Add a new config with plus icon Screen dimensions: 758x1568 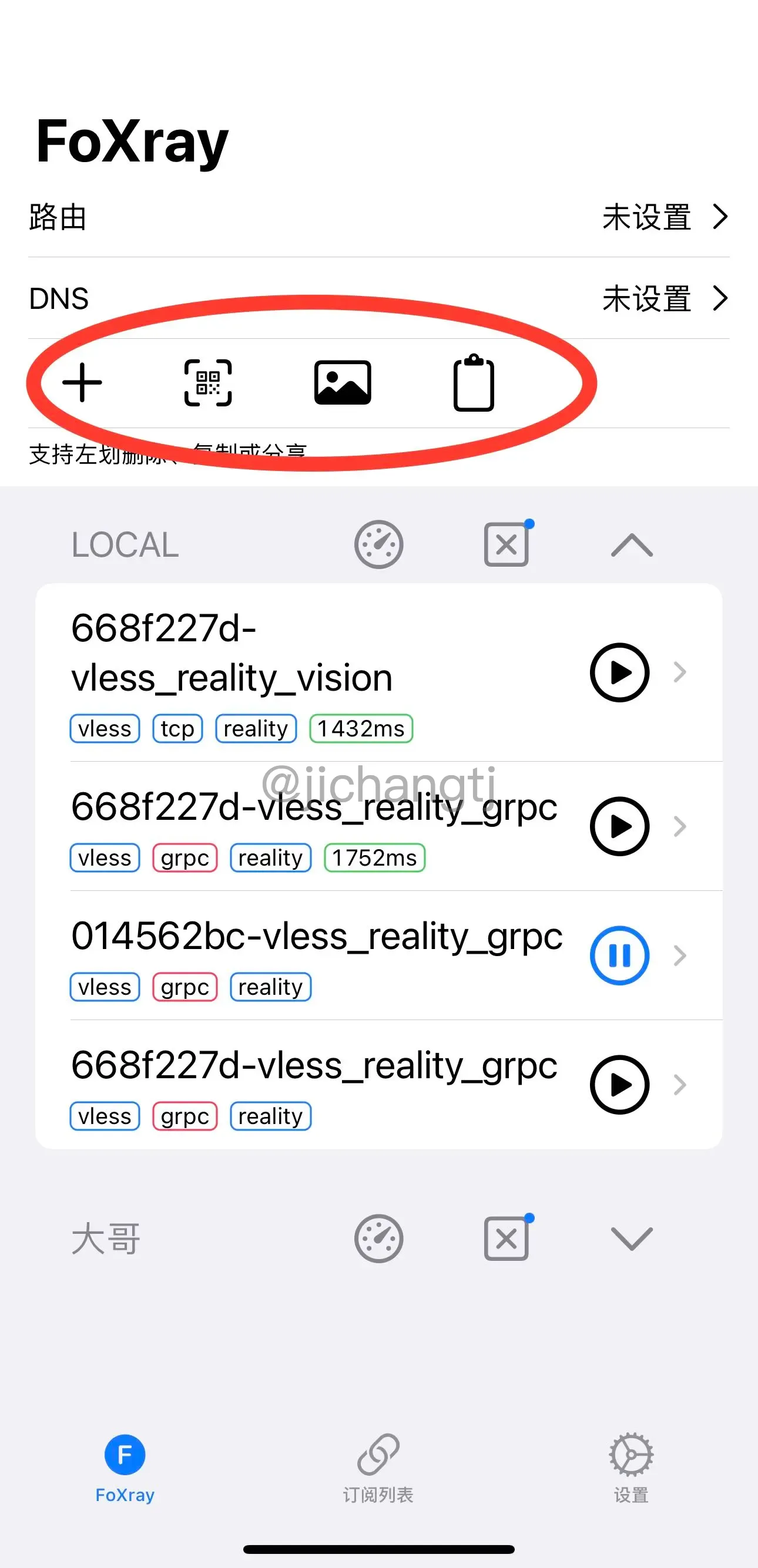click(82, 383)
